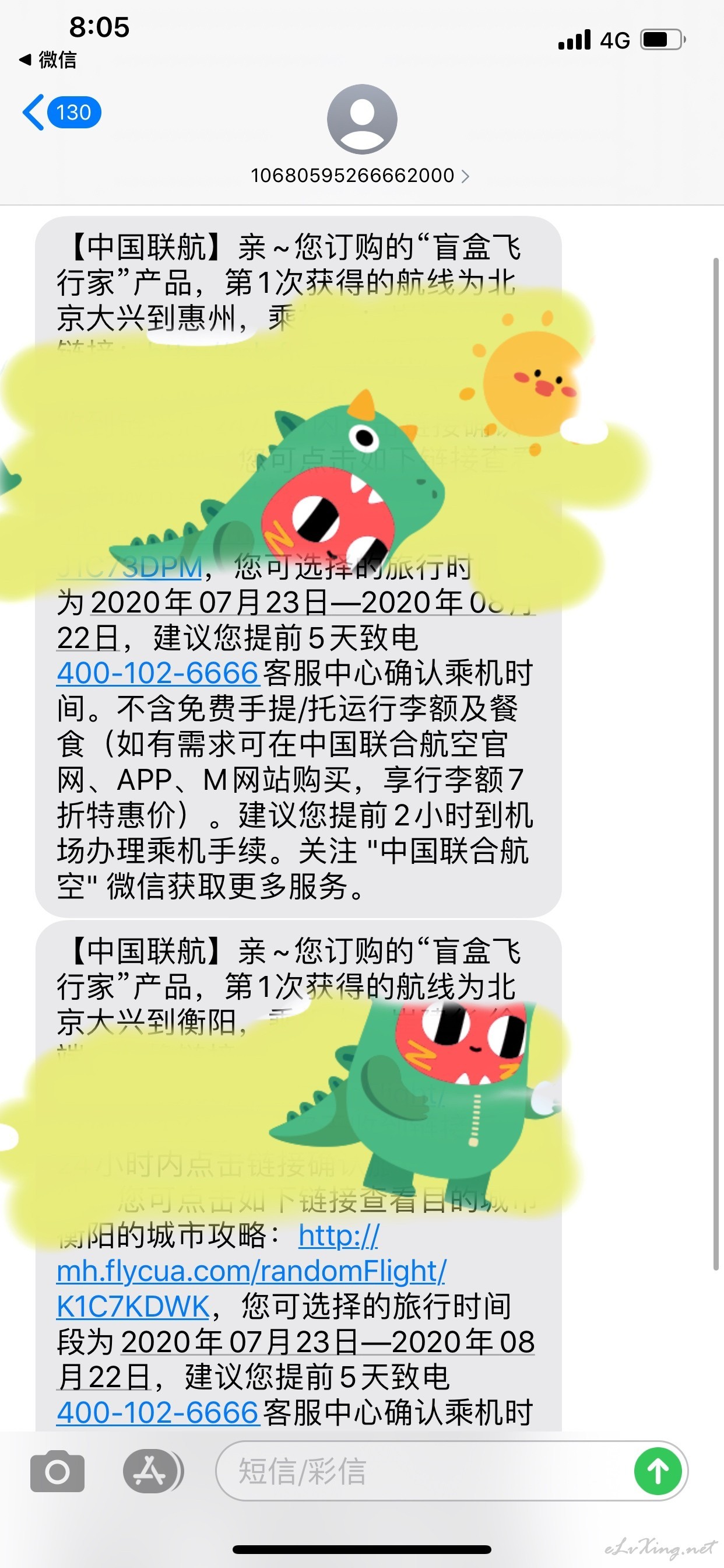
Task: Return to the 微信 app
Action: pos(47,60)
